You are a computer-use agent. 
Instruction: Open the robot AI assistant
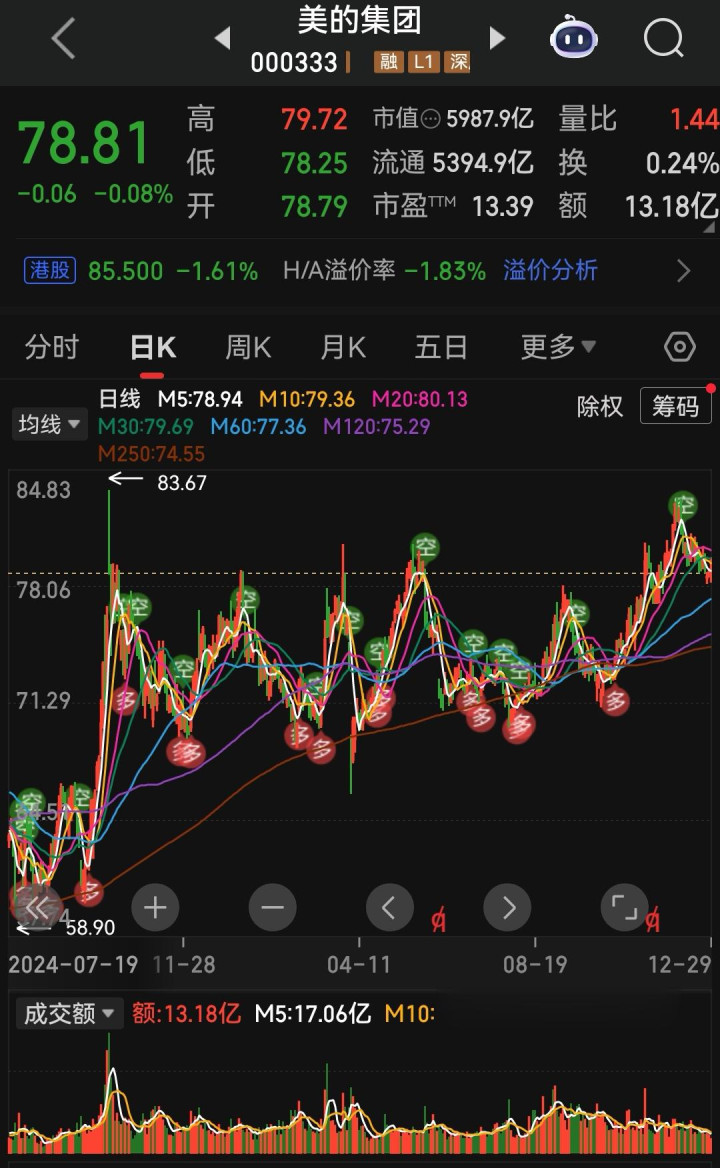click(574, 39)
